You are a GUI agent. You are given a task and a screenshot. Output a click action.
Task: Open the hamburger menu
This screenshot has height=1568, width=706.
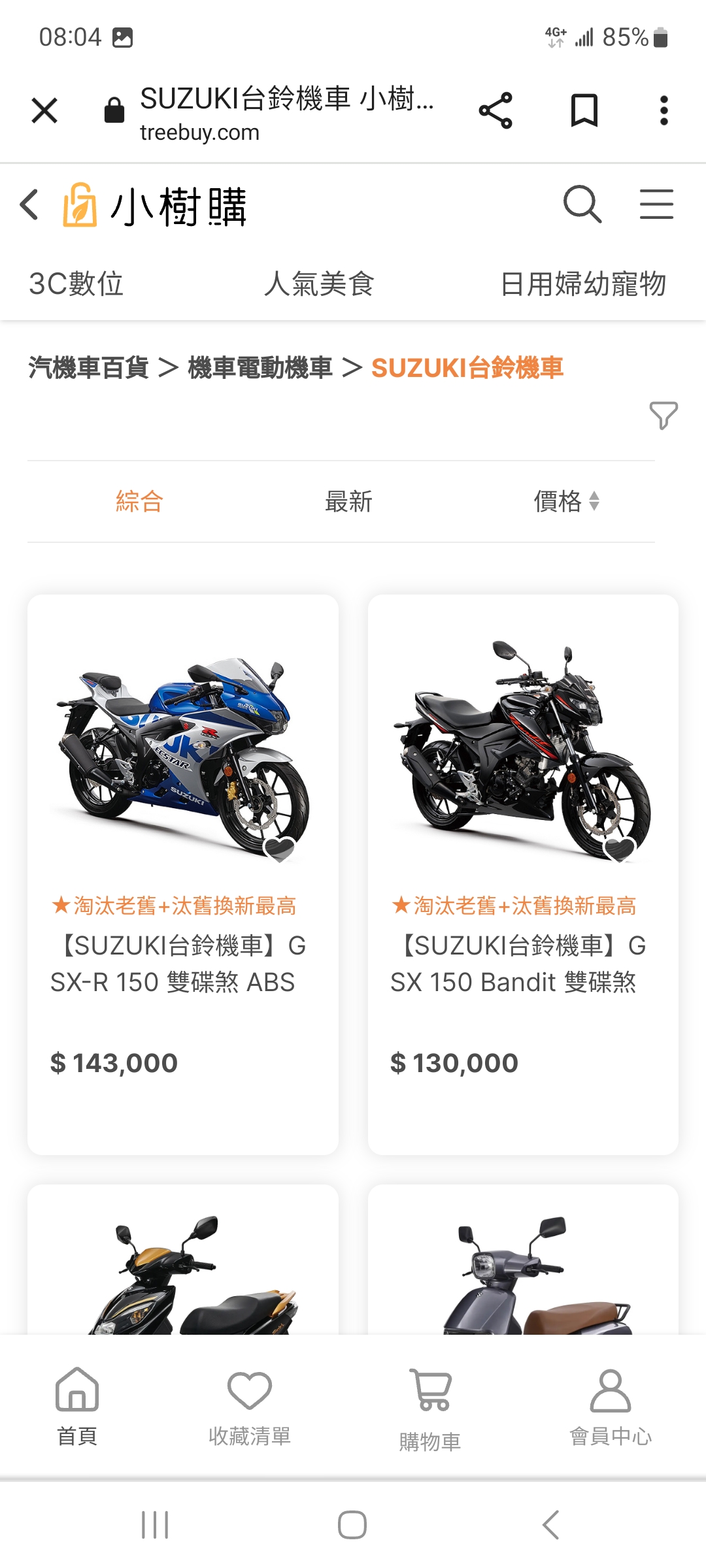[x=656, y=204]
